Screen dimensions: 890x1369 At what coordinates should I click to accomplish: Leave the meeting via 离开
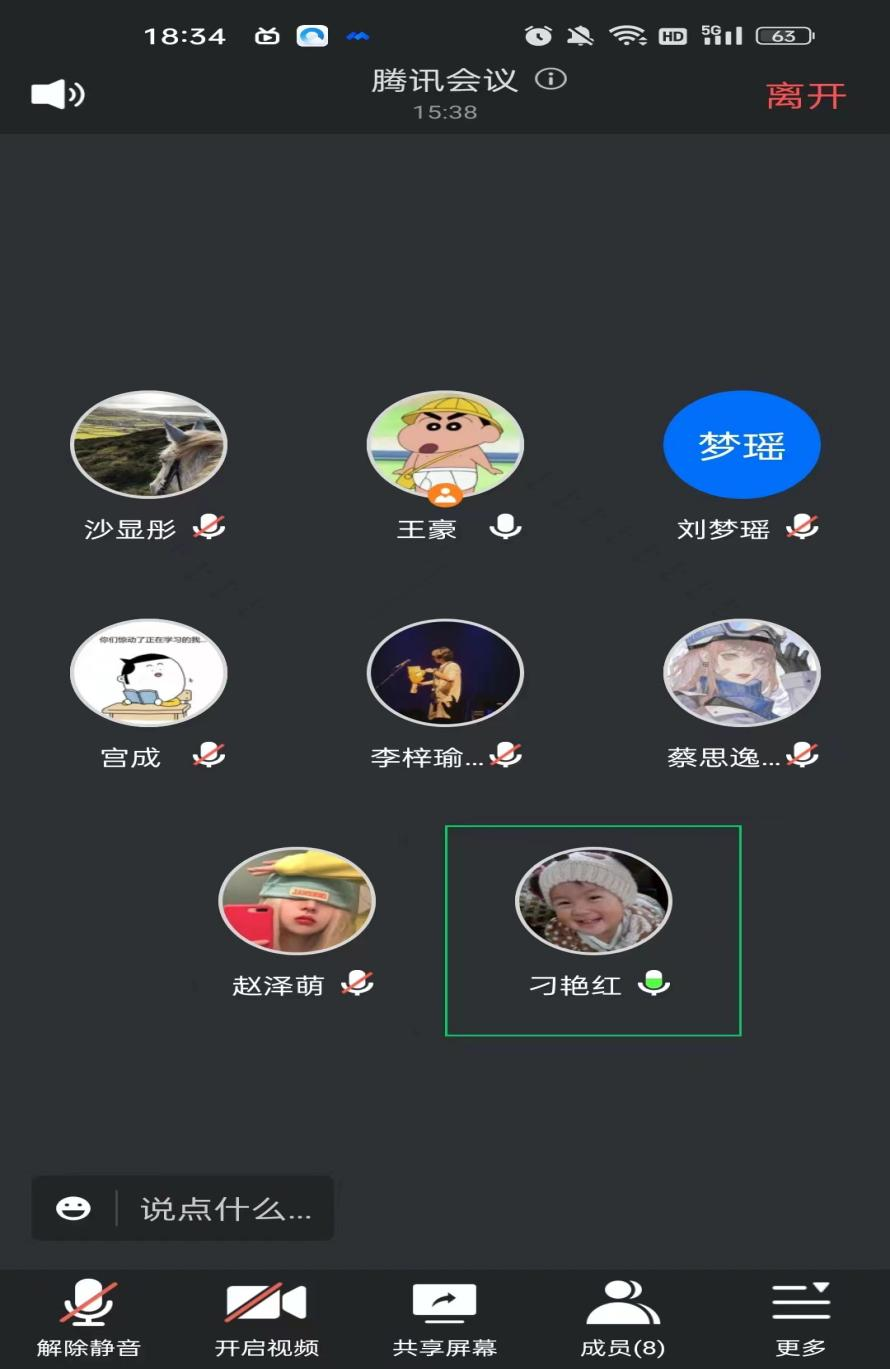pyautogui.click(x=806, y=96)
